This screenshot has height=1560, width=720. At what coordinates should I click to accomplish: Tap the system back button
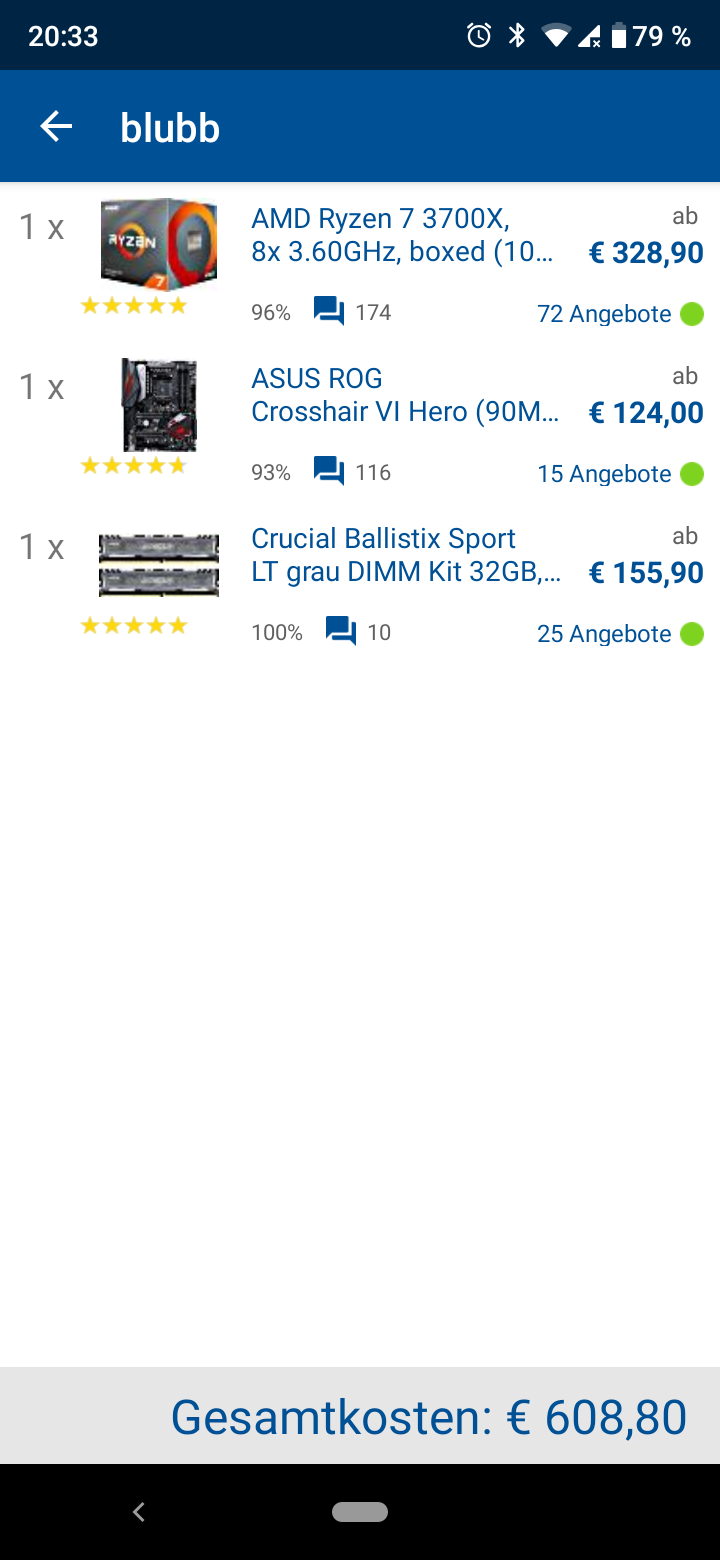tap(139, 1512)
